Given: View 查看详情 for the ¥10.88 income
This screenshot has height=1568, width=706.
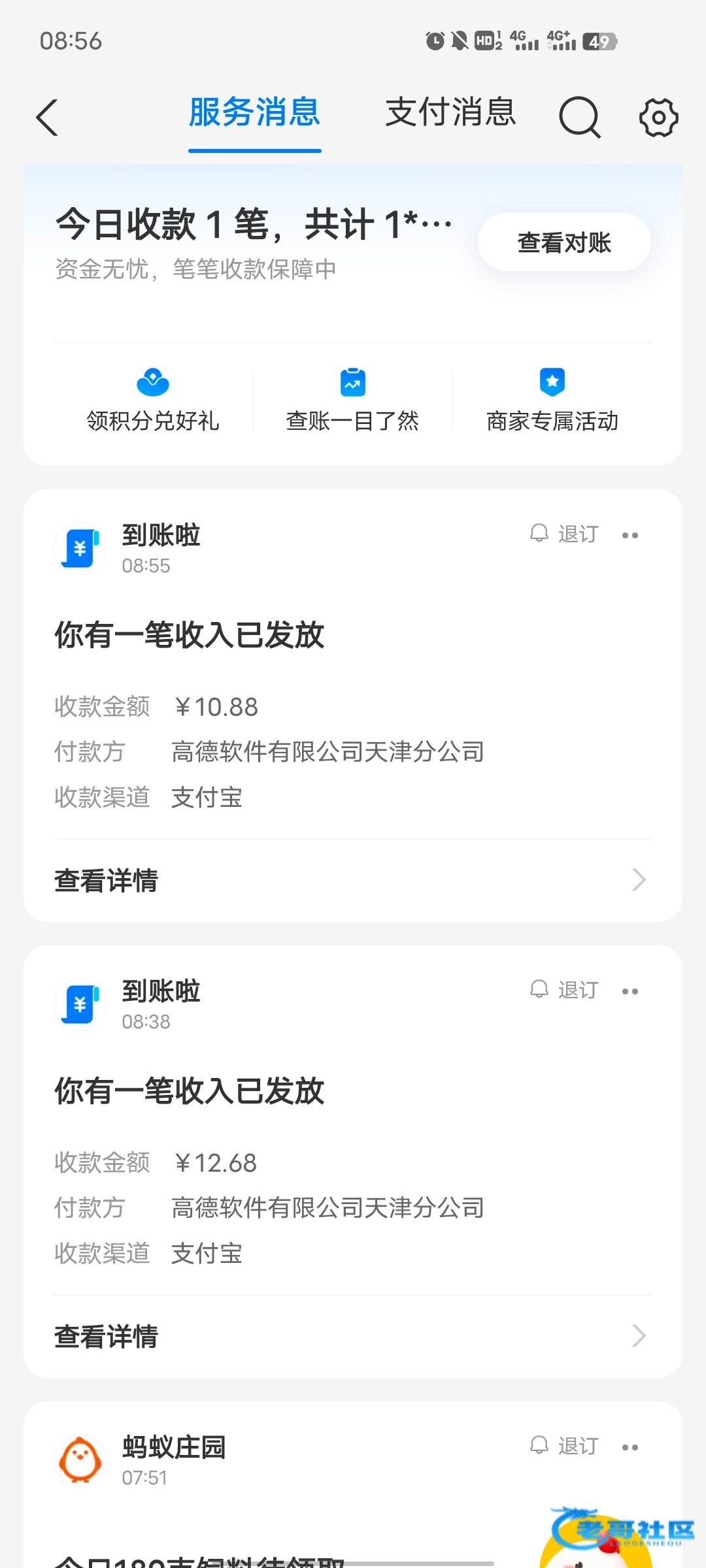Looking at the screenshot, I should pyautogui.click(x=352, y=880).
